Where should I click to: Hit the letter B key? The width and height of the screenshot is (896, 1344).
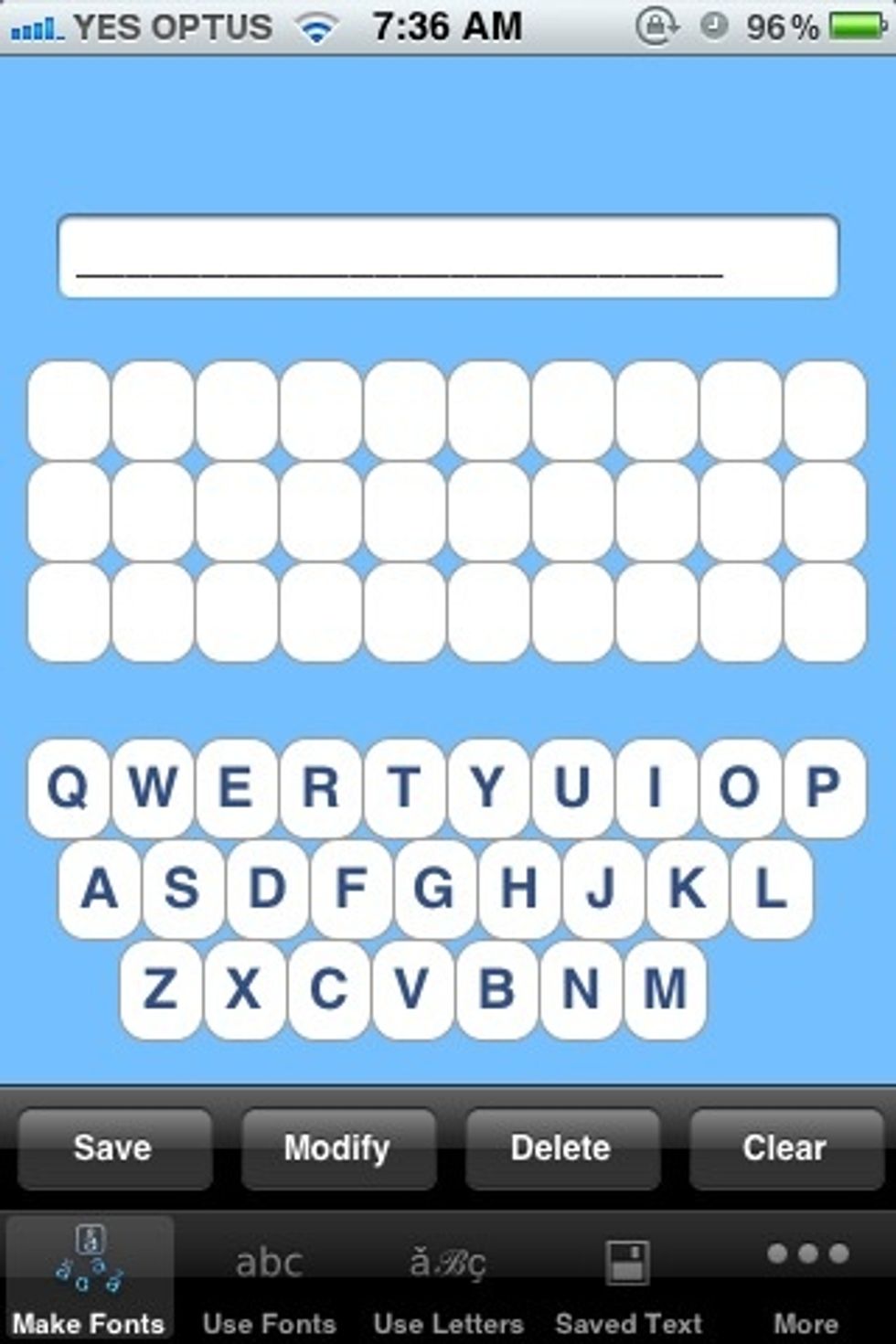(x=496, y=989)
